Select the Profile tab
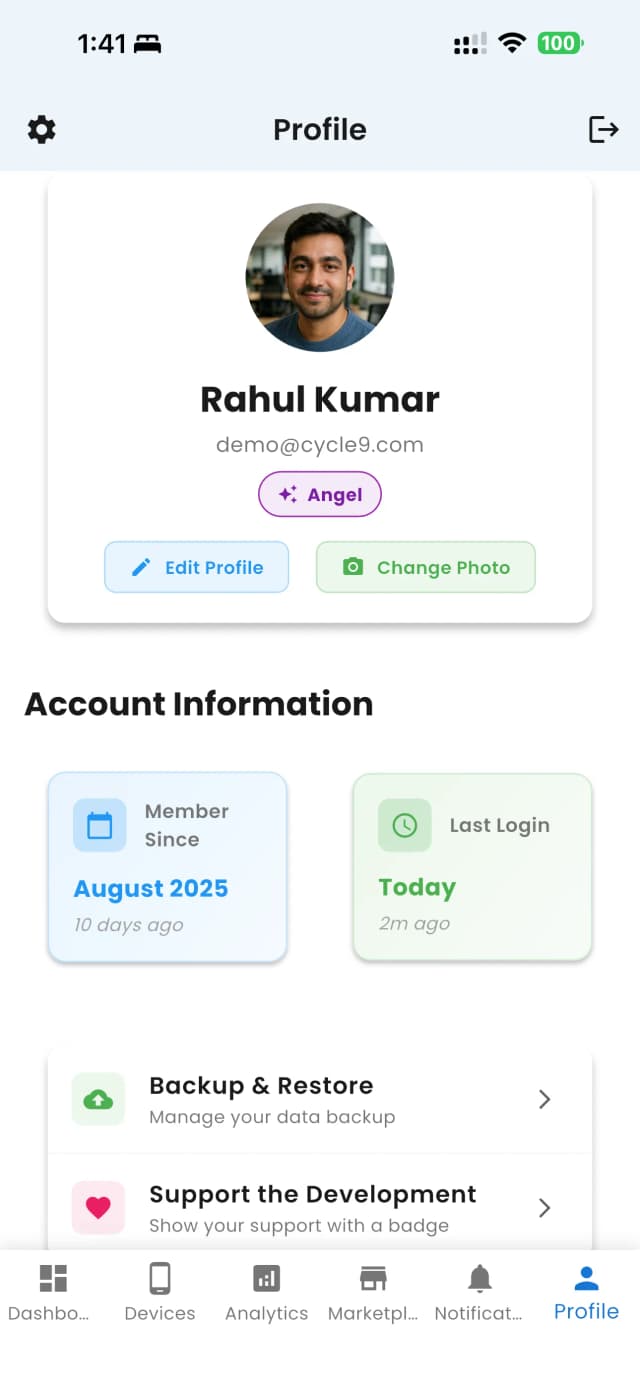The height and width of the screenshot is (1387, 640). tap(587, 1292)
